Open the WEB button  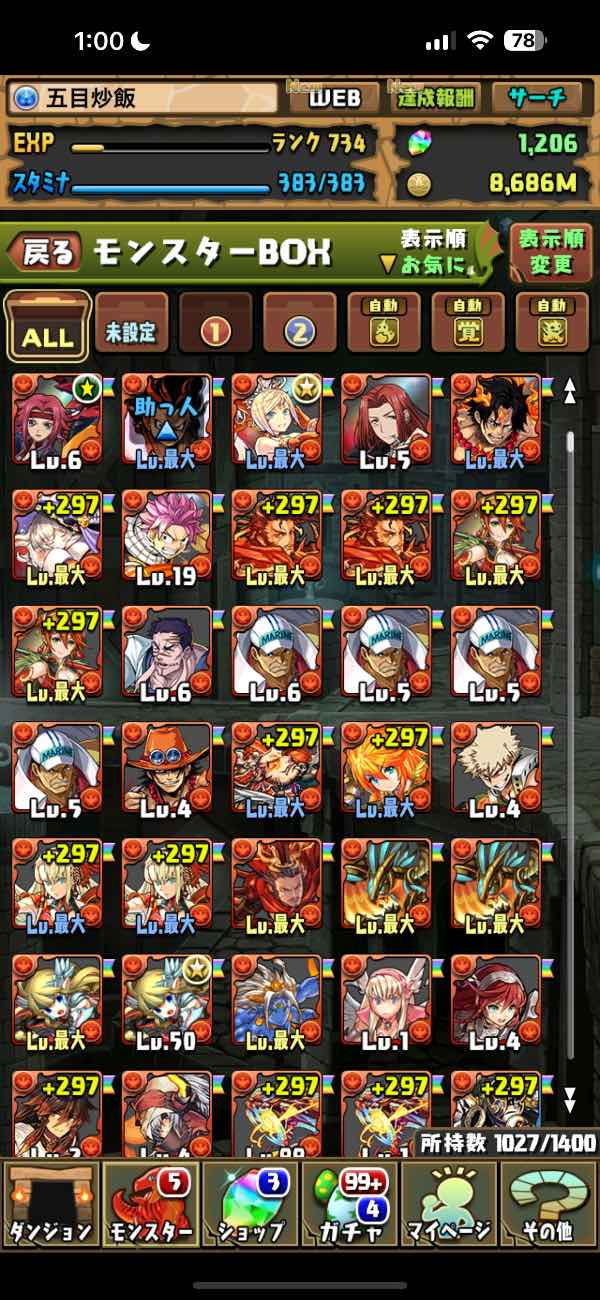[x=333, y=98]
